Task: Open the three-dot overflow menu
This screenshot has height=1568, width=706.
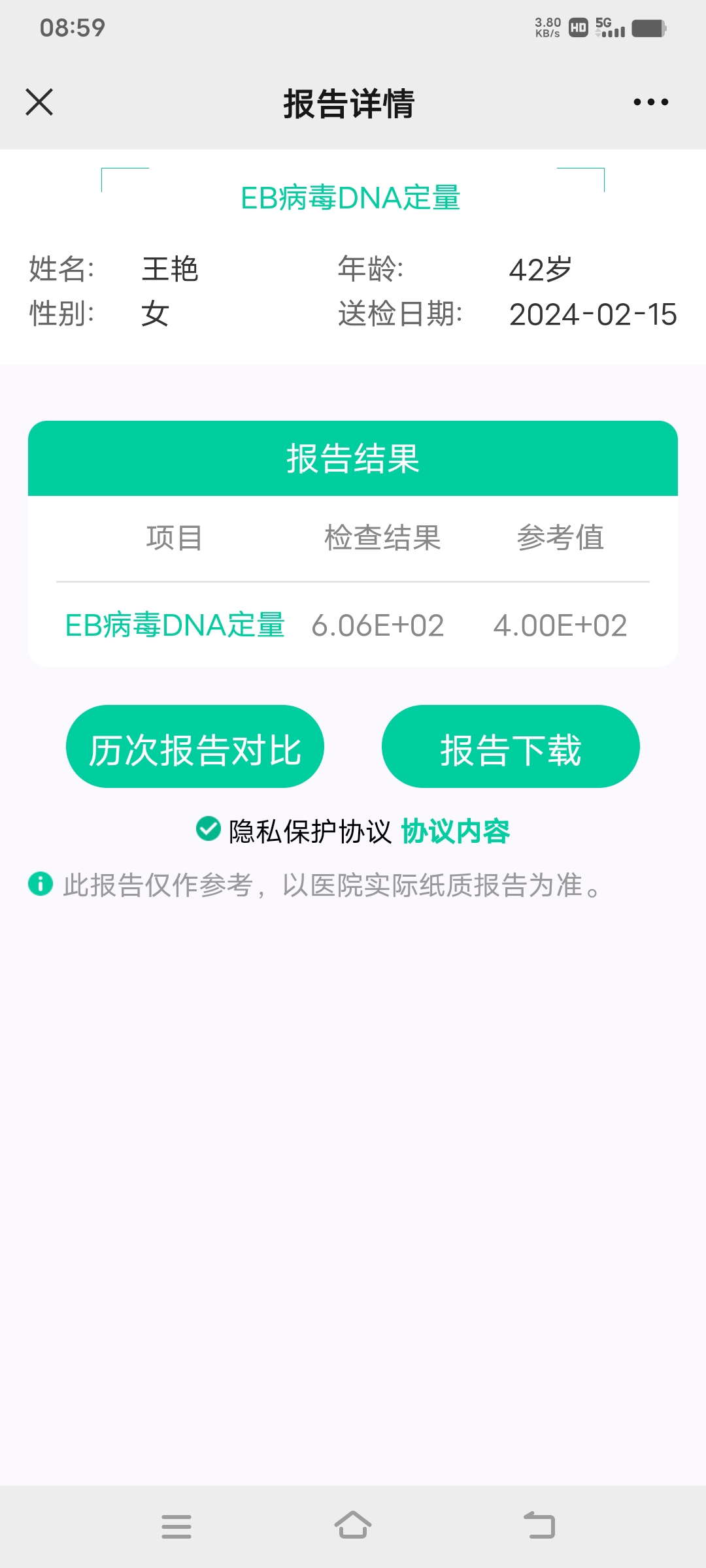Action: (x=651, y=102)
